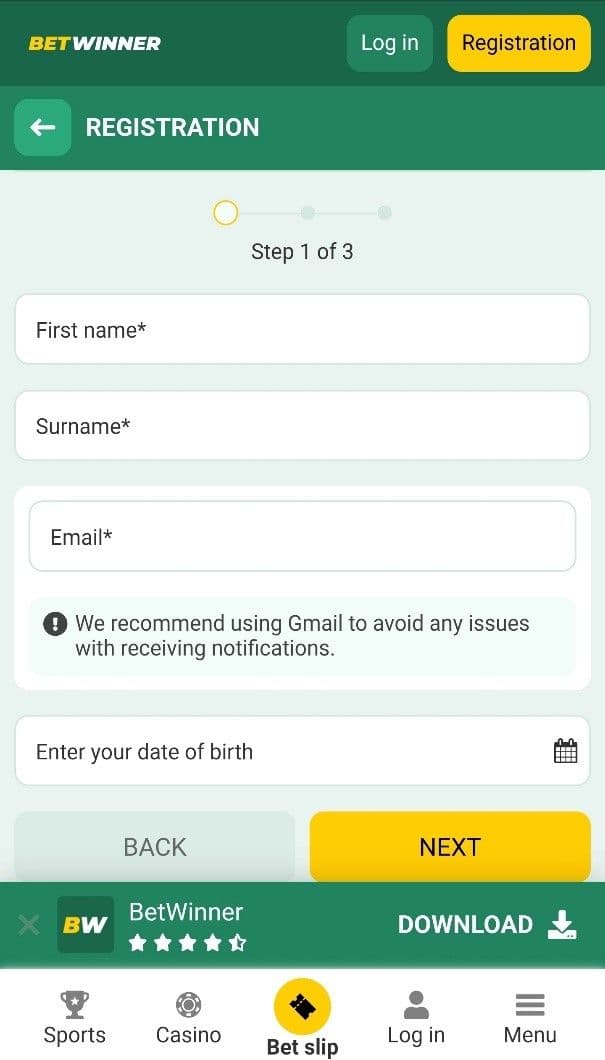Screen dimensions: 605x1060
Task: Enter the Email field
Action: (302, 537)
